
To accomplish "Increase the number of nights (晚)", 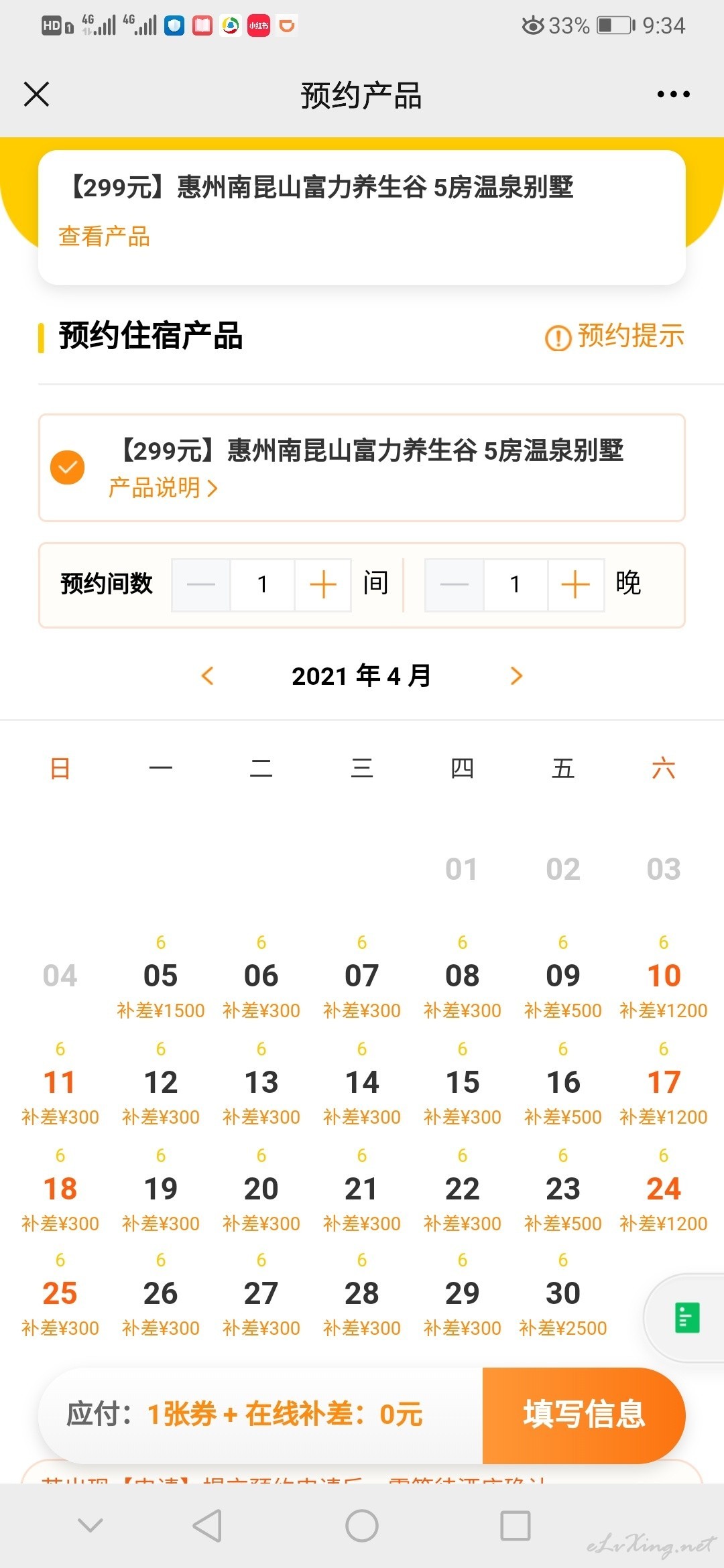I will pos(575,584).
